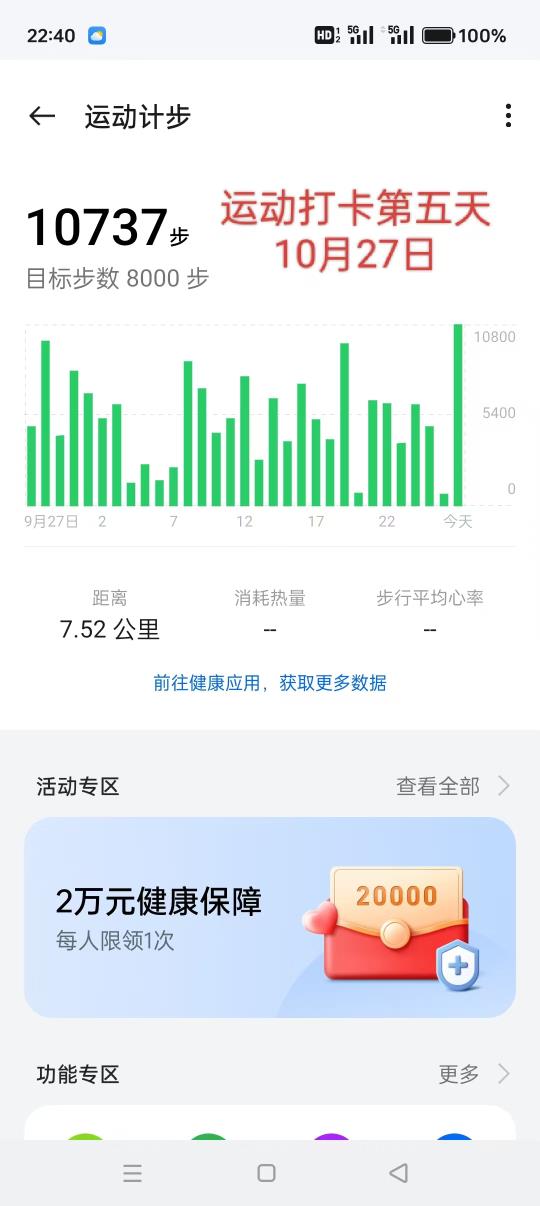Screen dimensions: 540x1206
Task: Tap the system home button
Action: (266, 1173)
